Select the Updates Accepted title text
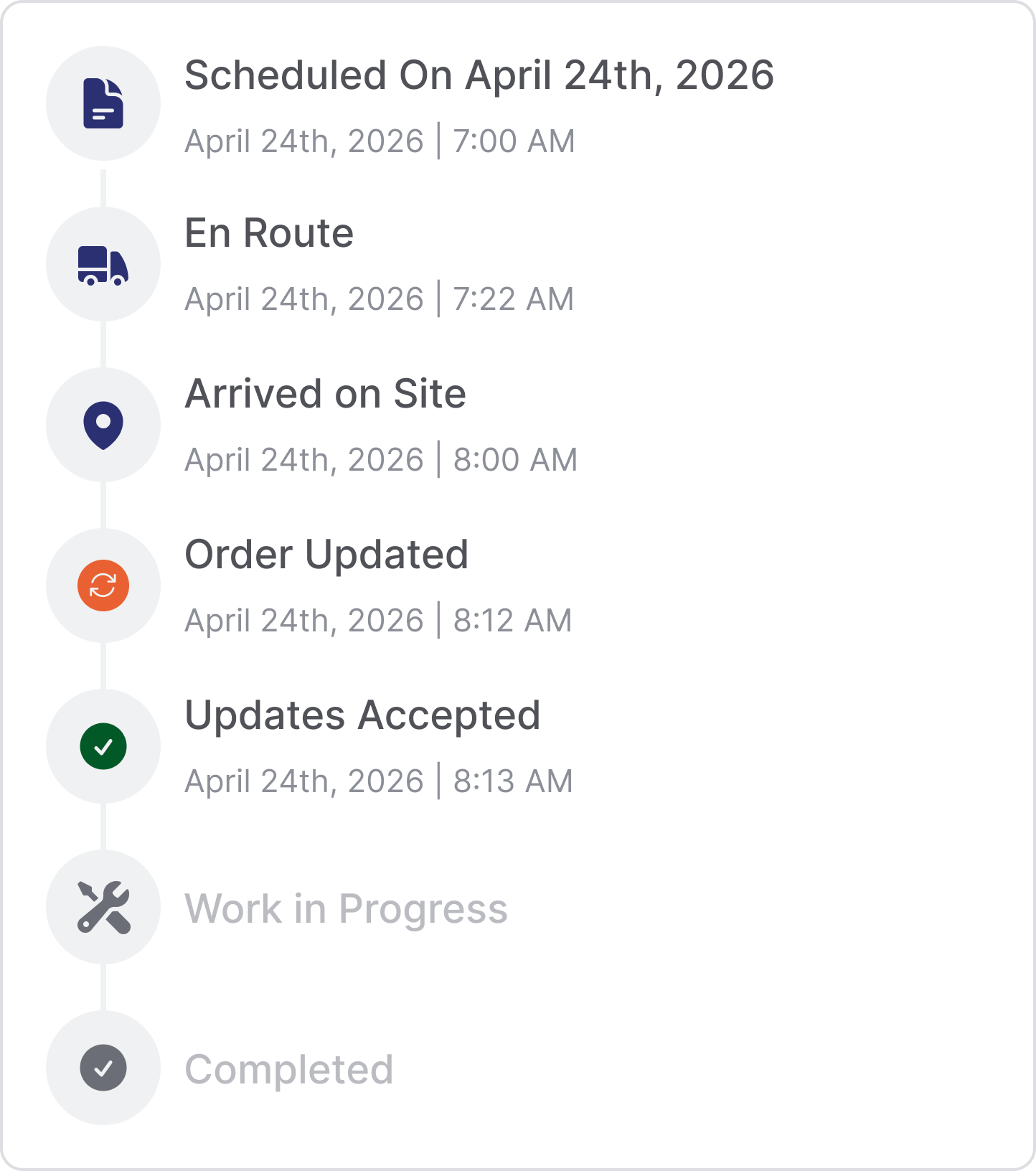This screenshot has height=1171, width=1036. pyautogui.click(x=362, y=715)
